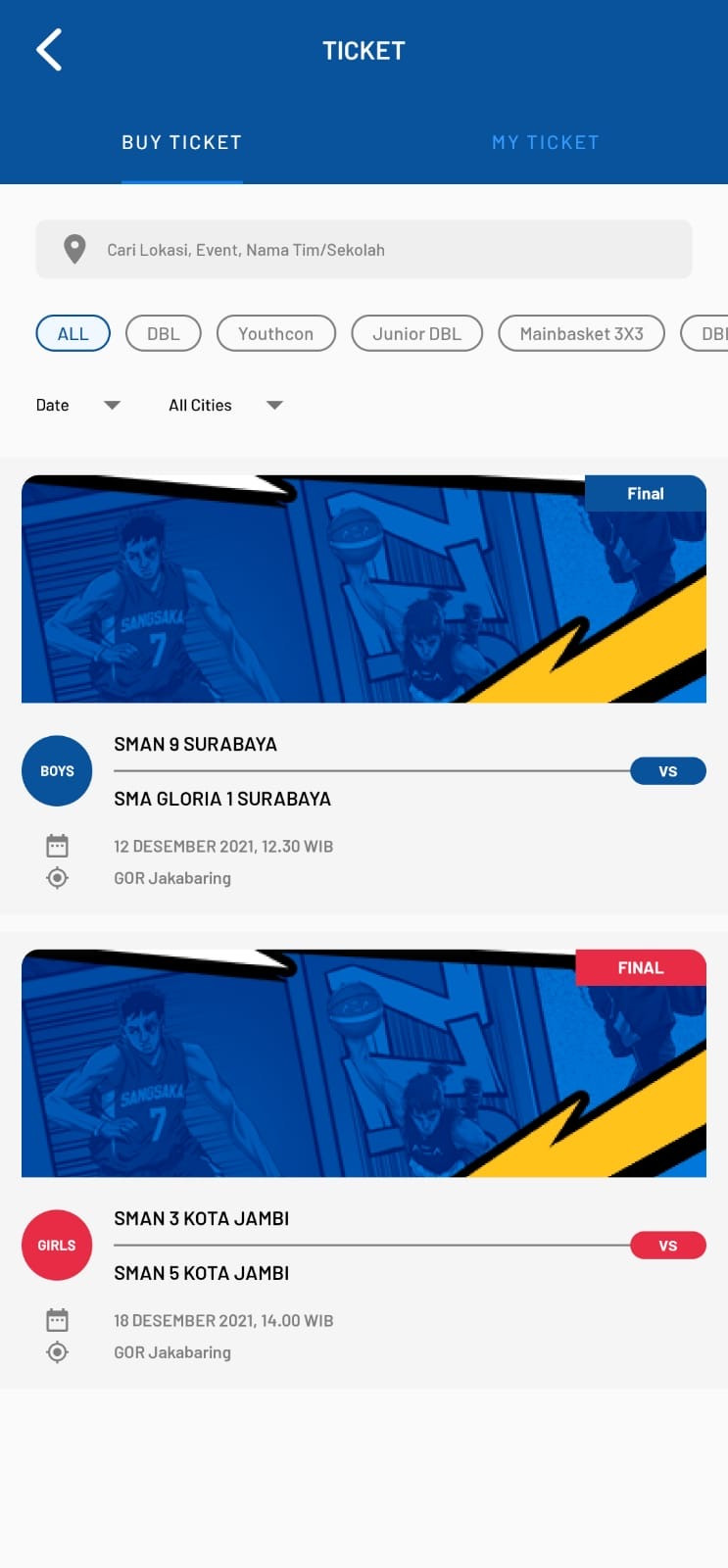Expand the Date dropdown
The width and height of the screenshot is (728, 1568).
tap(77, 405)
